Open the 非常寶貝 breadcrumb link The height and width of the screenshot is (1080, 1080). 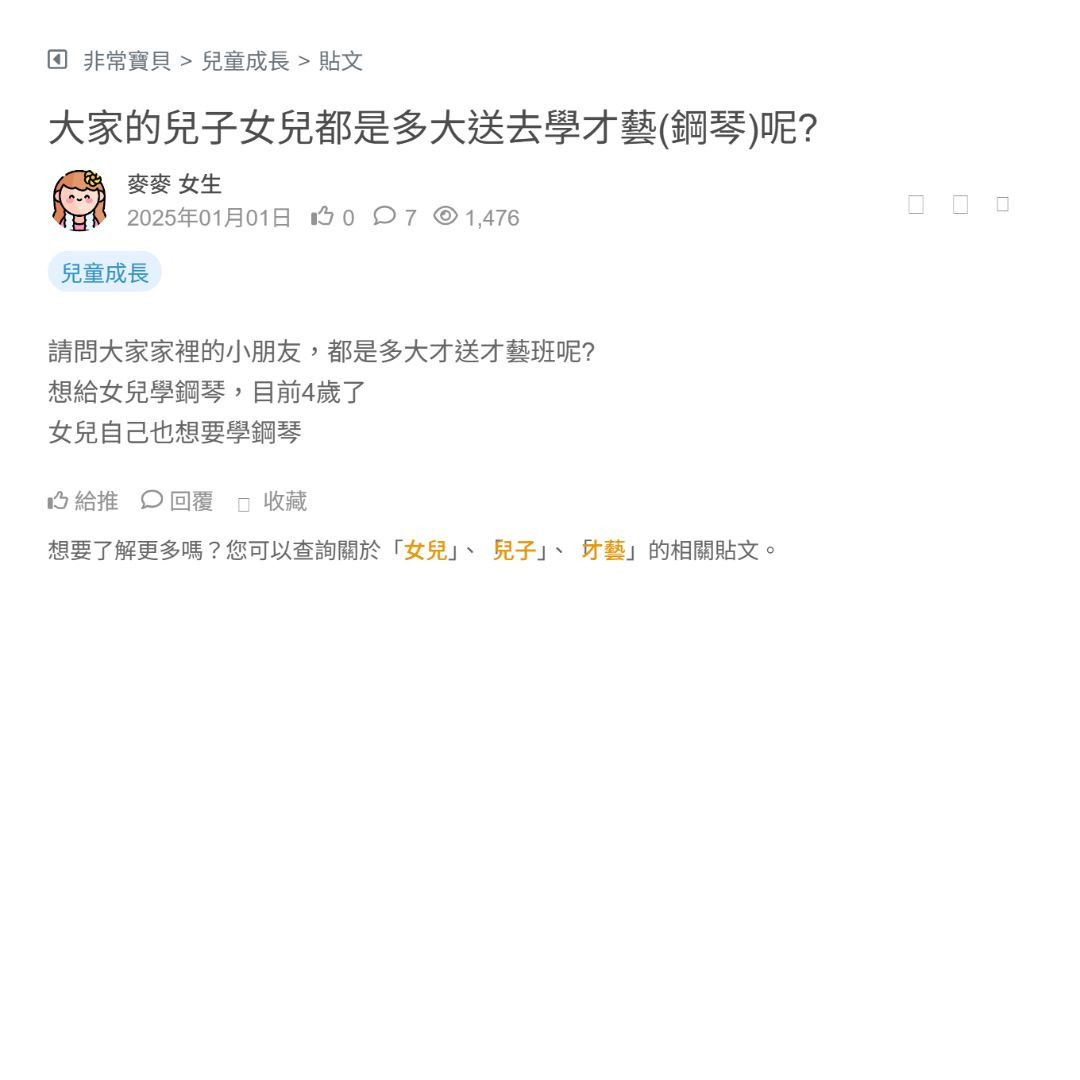coord(127,61)
